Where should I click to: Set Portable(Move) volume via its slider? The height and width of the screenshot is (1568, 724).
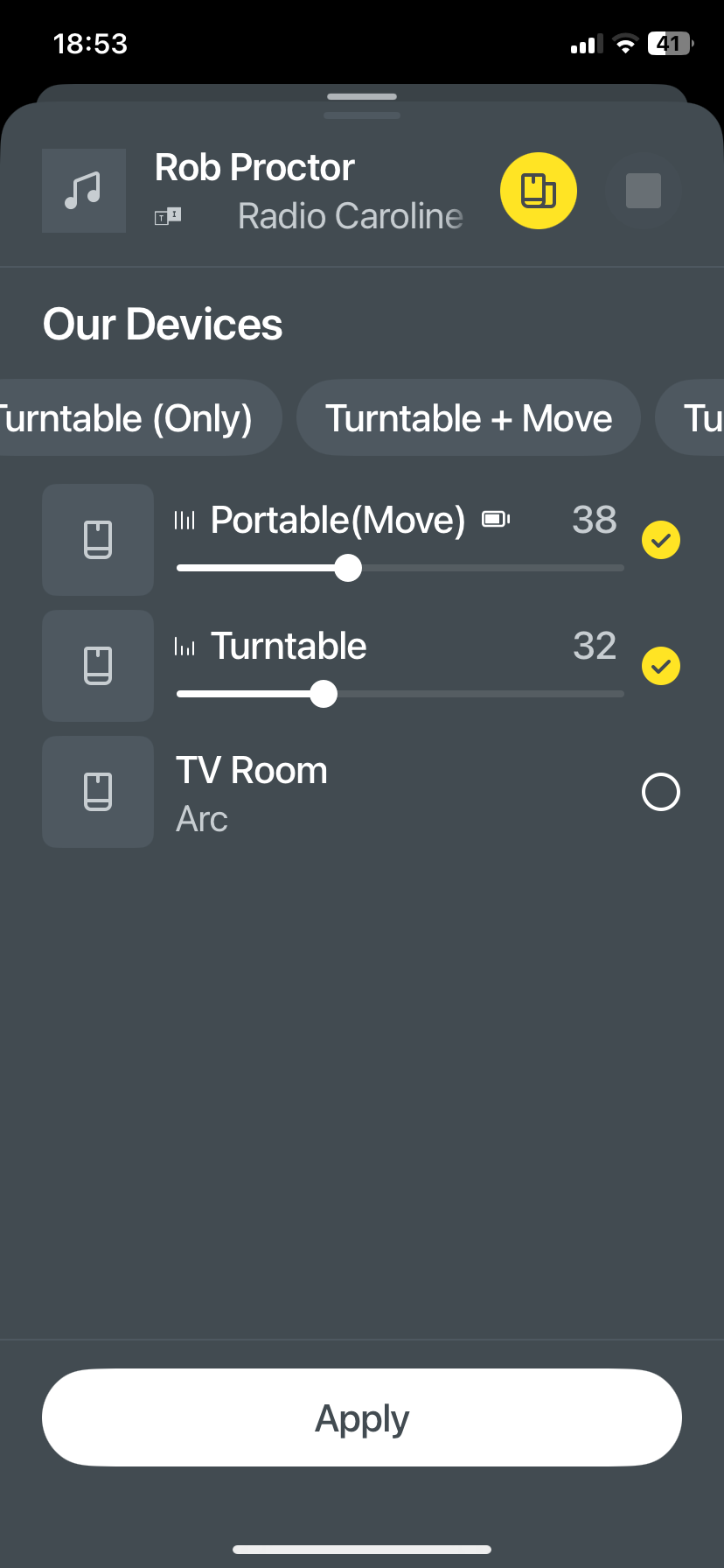point(400,568)
